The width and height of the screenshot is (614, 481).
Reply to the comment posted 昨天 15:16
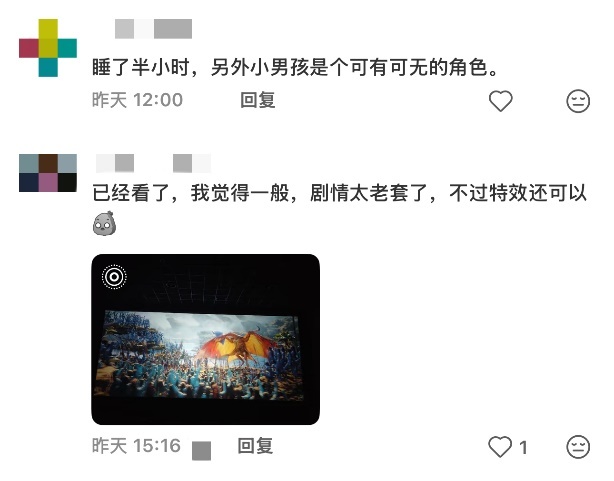click(x=255, y=446)
